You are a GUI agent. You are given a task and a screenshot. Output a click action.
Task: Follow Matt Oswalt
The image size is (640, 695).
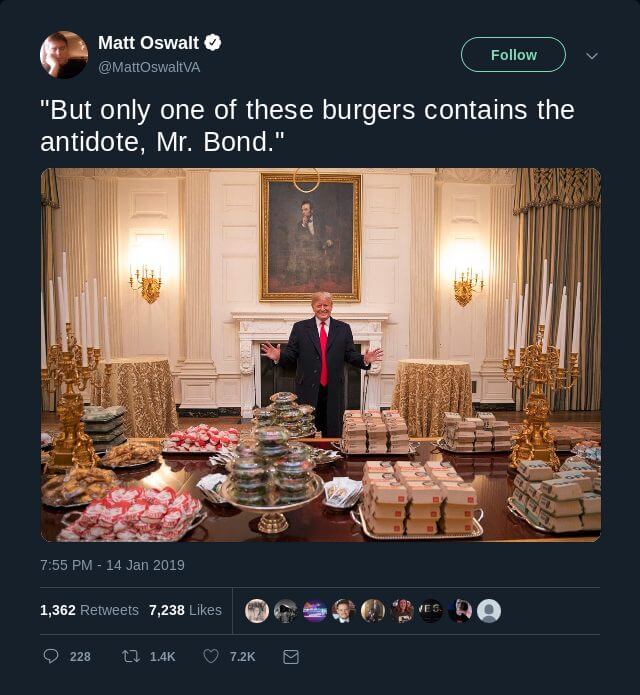point(513,55)
